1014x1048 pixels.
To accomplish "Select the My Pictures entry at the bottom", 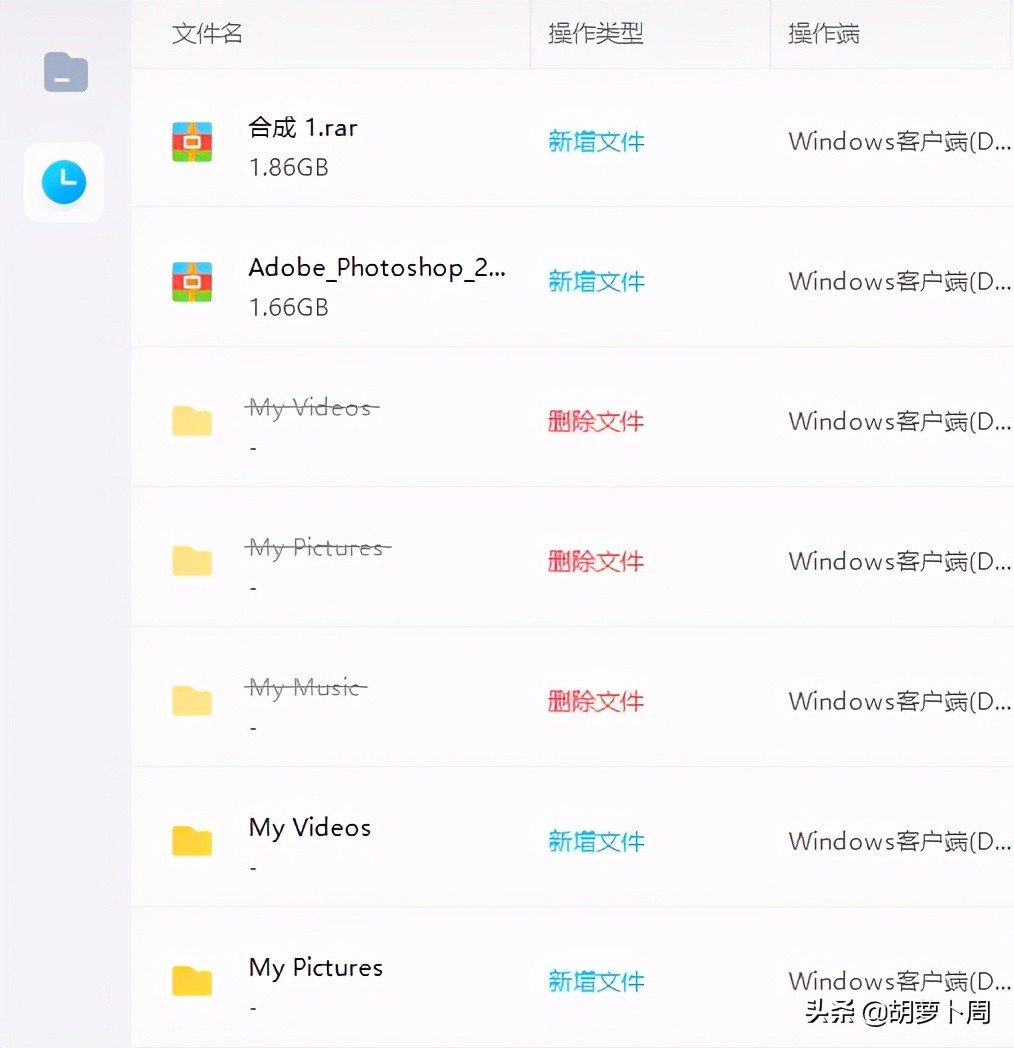I will pos(315,967).
